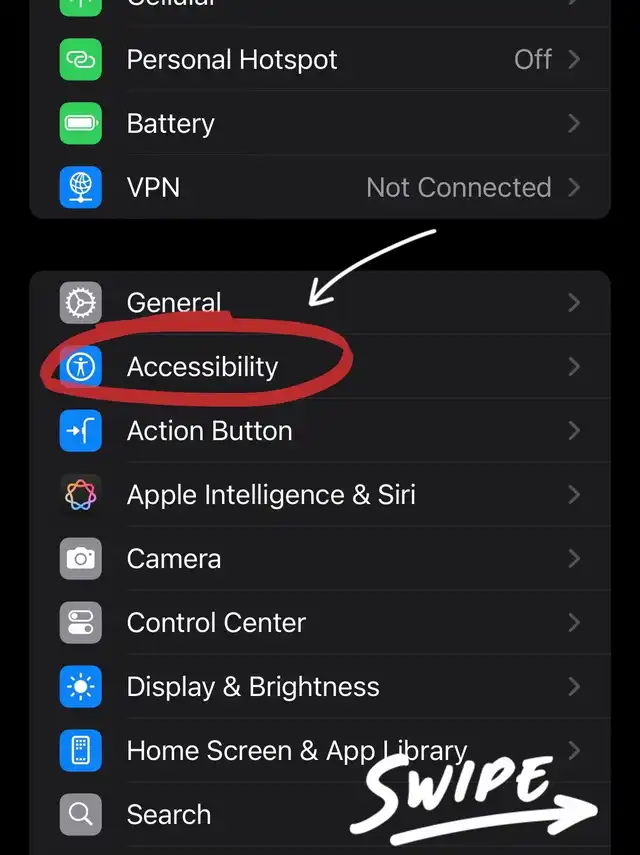Screen dimensions: 640x855
Task: Go to Control Center settings
Action: 217,623
